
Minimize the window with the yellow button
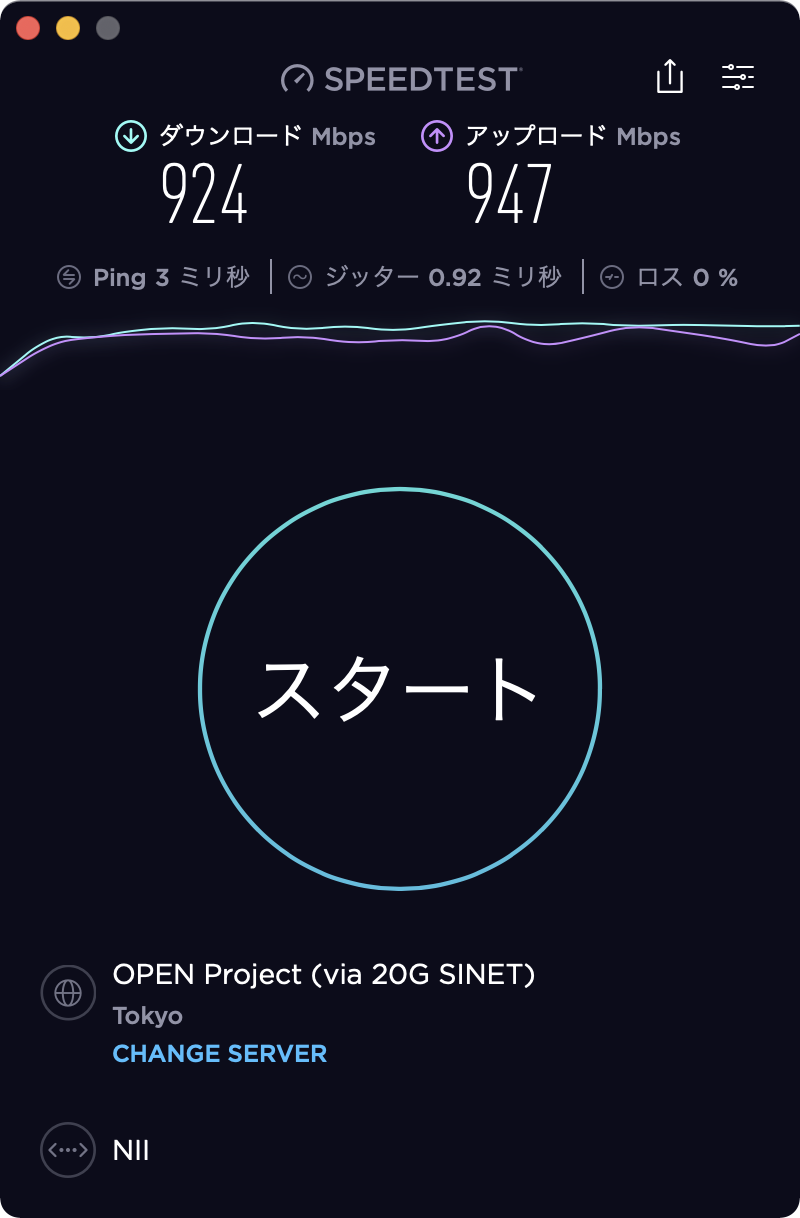[x=68, y=28]
